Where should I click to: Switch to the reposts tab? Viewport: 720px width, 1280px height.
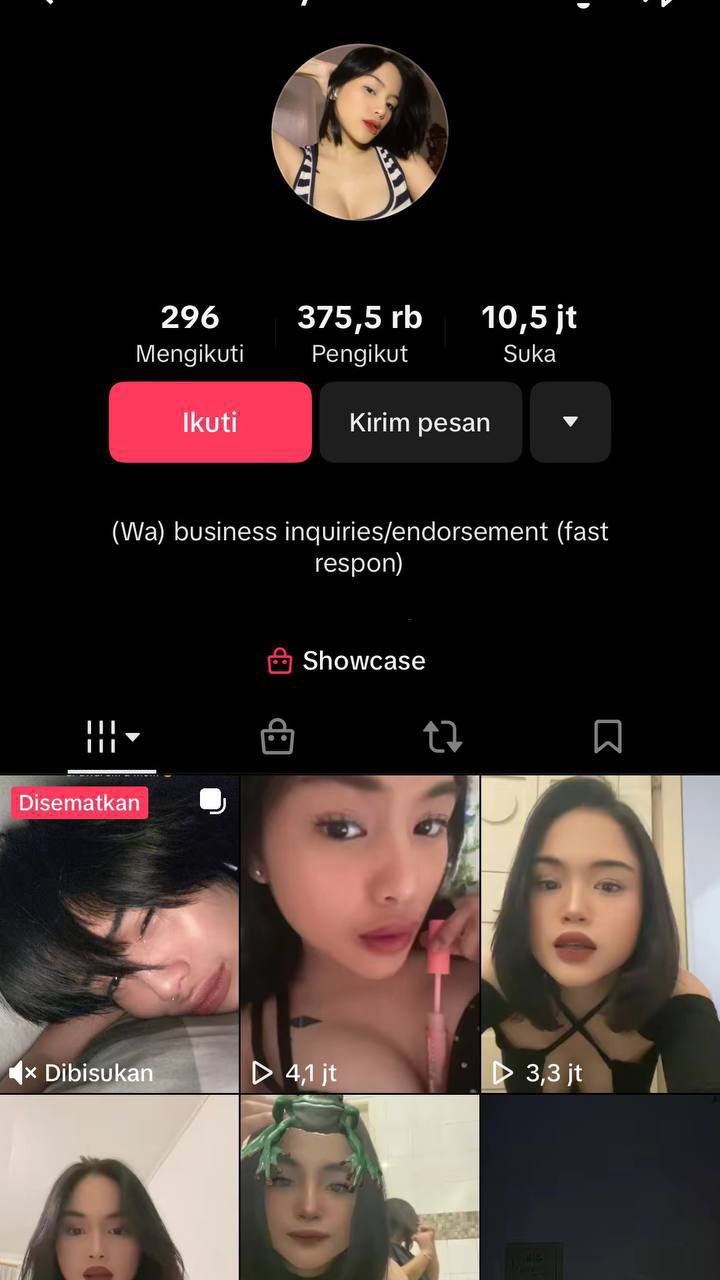tap(442, 738)
